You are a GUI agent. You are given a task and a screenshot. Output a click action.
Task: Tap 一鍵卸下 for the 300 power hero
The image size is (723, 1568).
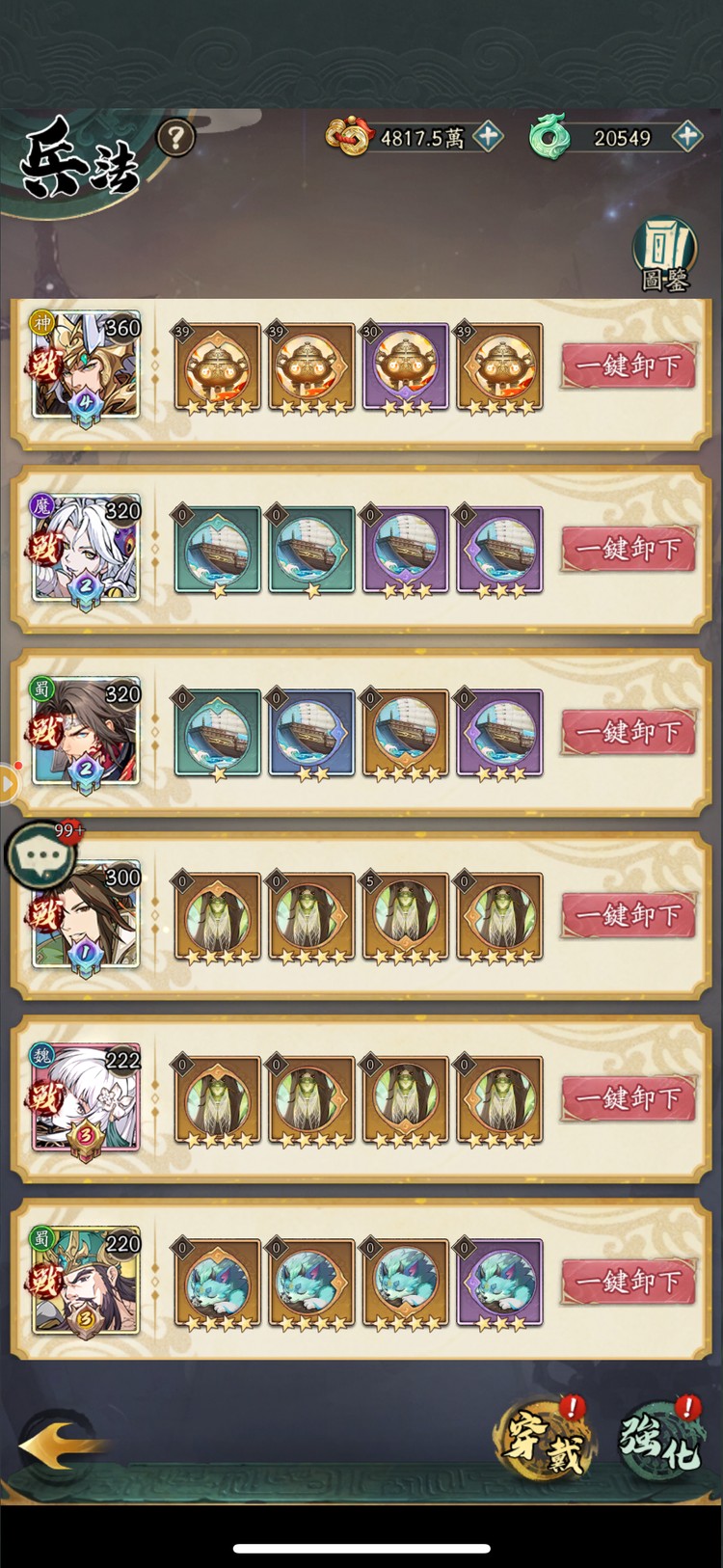pyautogui.click(x=629, y=915)
